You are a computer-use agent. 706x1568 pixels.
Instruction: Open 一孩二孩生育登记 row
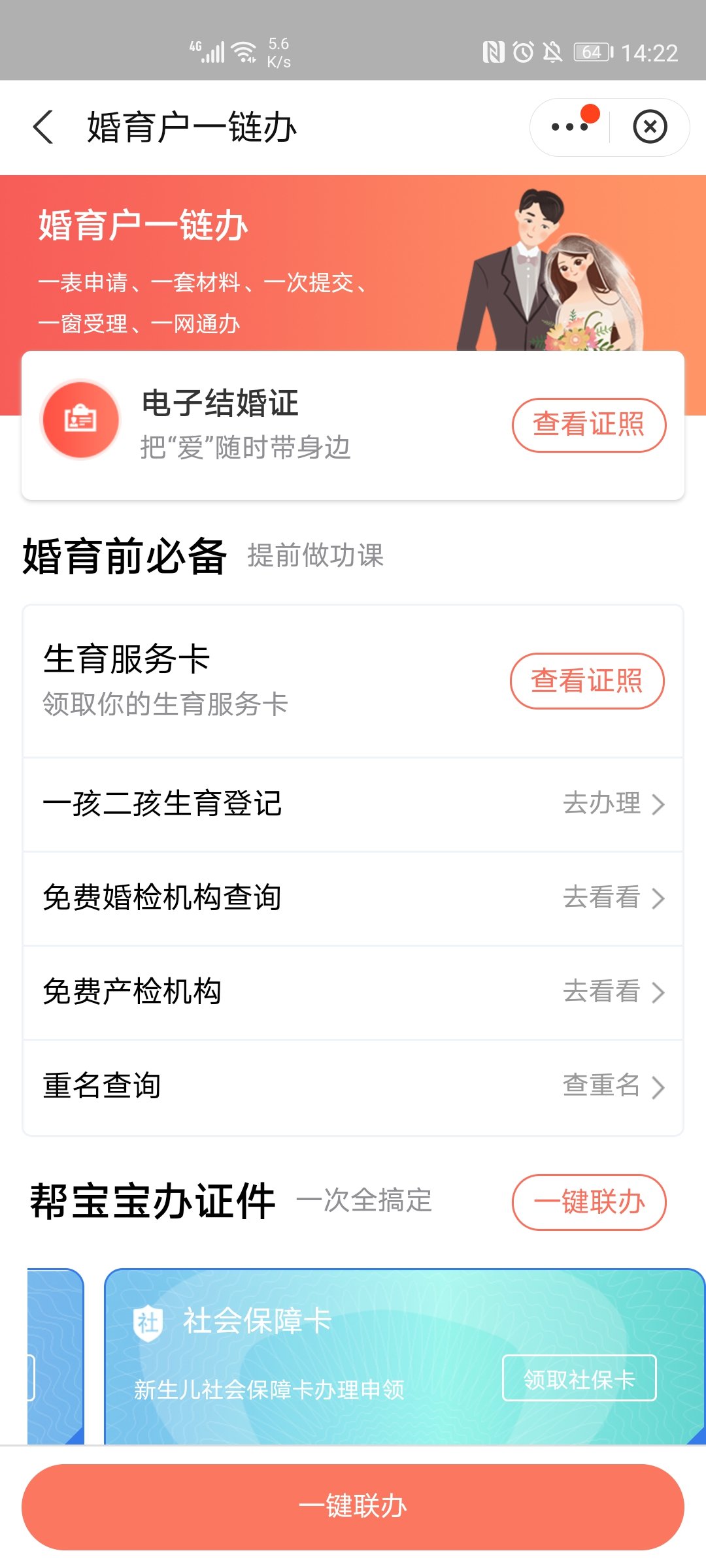(353, 804)
